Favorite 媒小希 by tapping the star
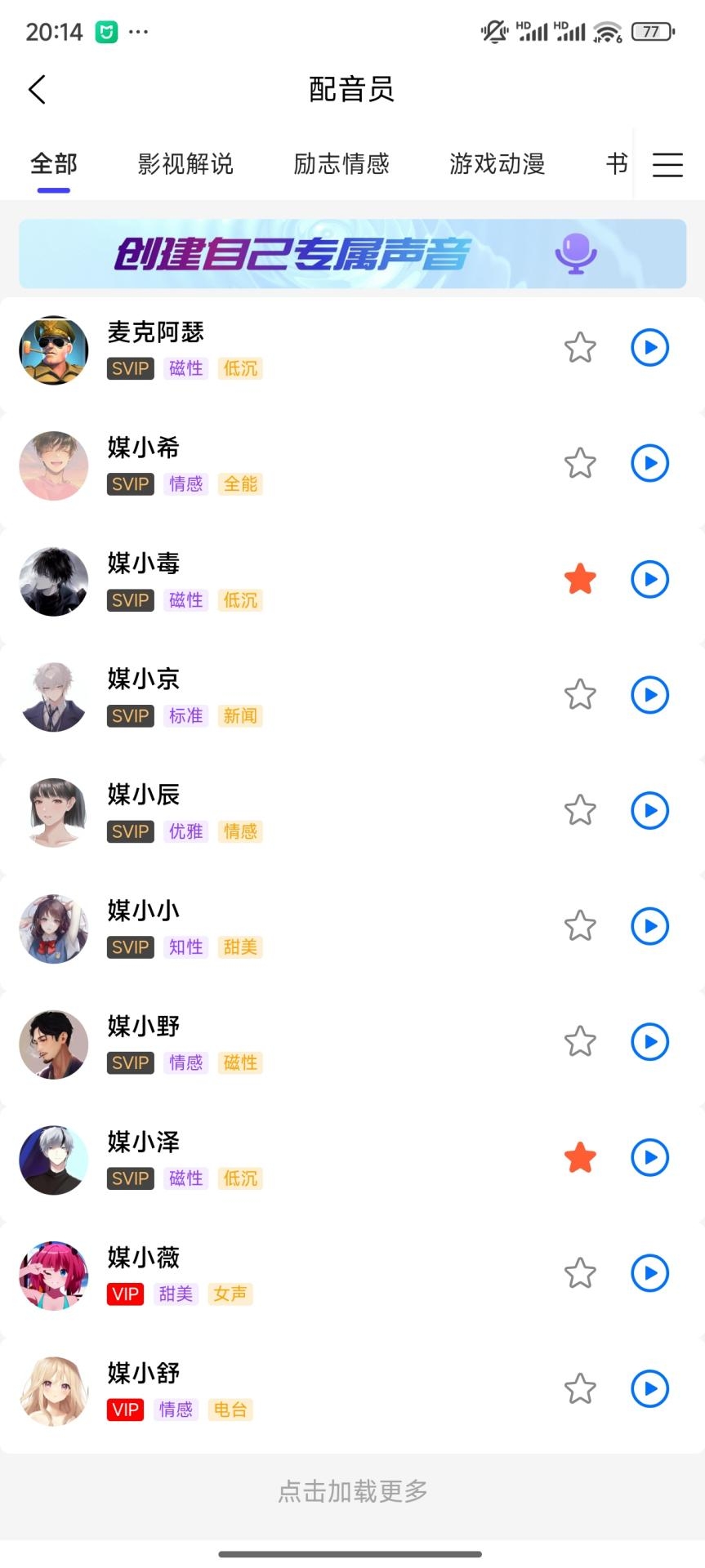 click(x=579, y=463)
